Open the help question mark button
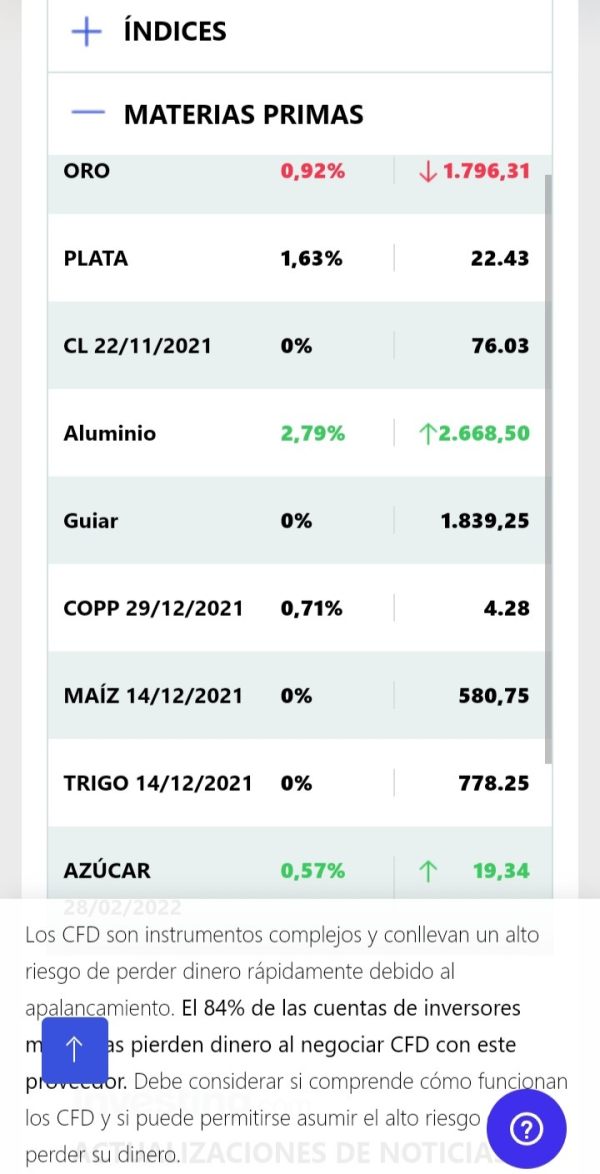Viewport: 600px width, 1174px height. pos(526,1129)
